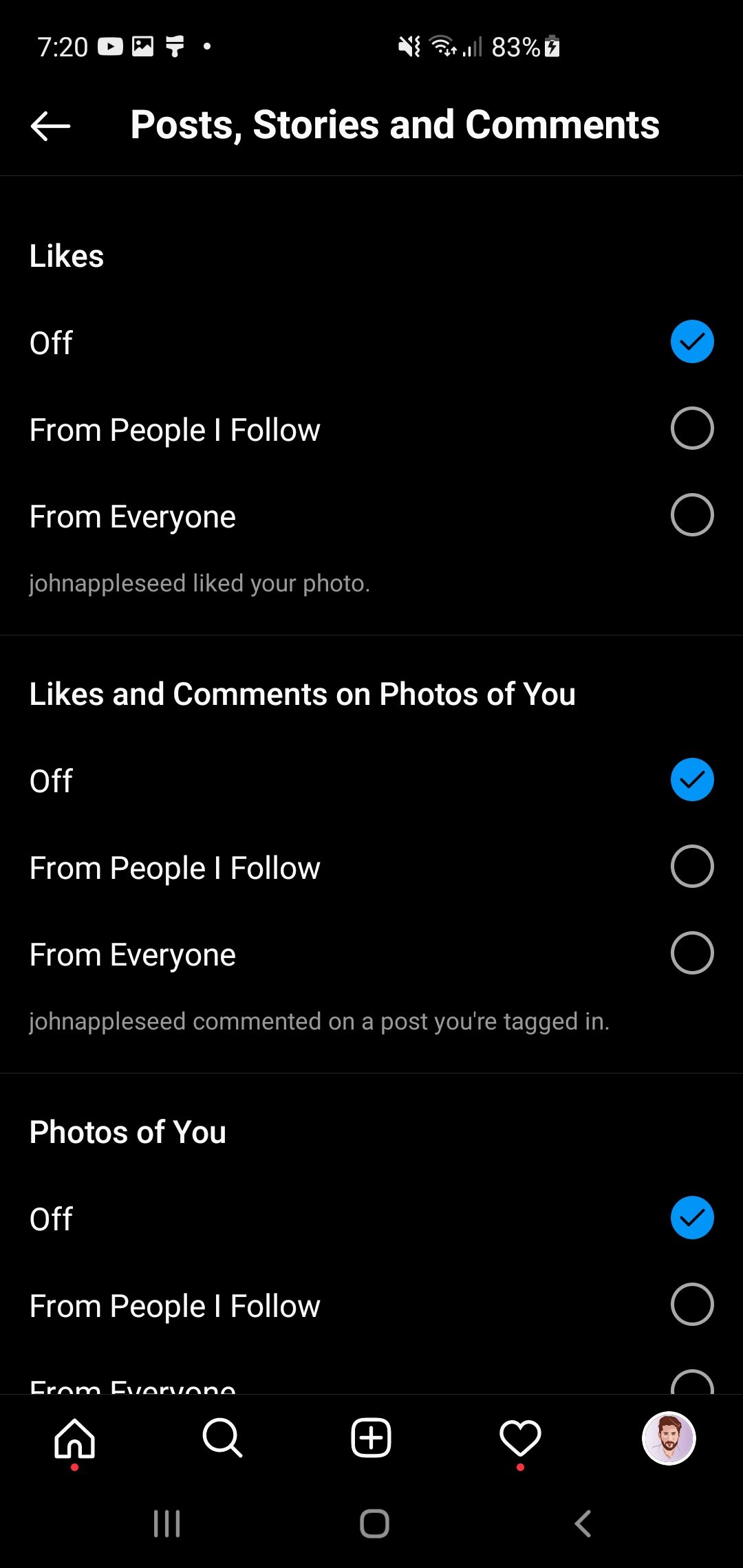Select Off for Likes and Comments on Photos
Image resolution: width=743 pixels, height=1568 pixels.
tap(691, 780)
